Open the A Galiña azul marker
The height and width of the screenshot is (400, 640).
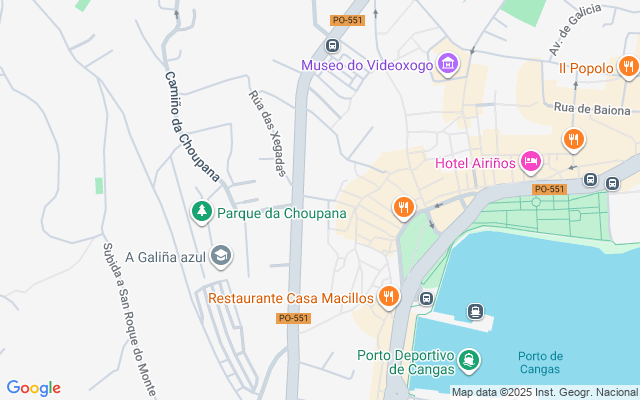pos(221,257)
